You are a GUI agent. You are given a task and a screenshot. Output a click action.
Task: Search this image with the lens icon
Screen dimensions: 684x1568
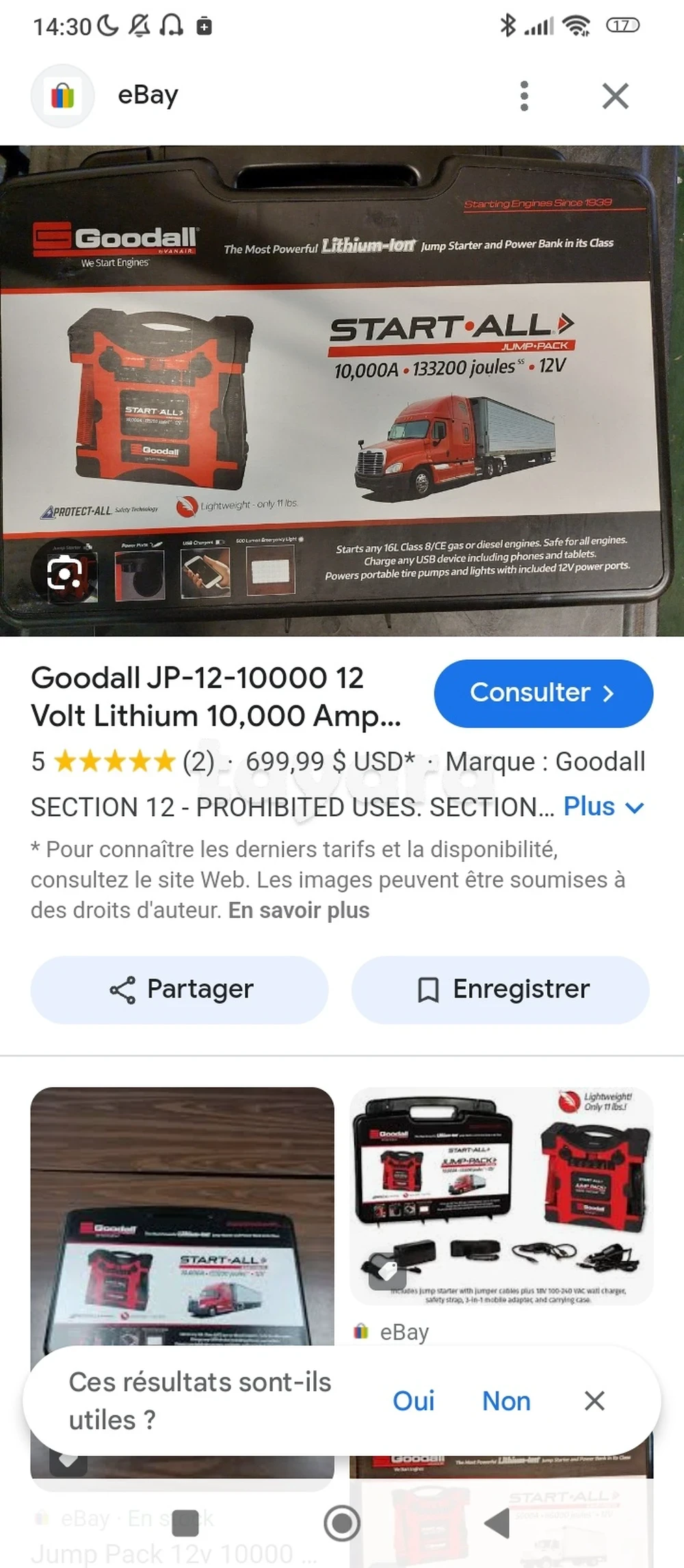(64, 573)
